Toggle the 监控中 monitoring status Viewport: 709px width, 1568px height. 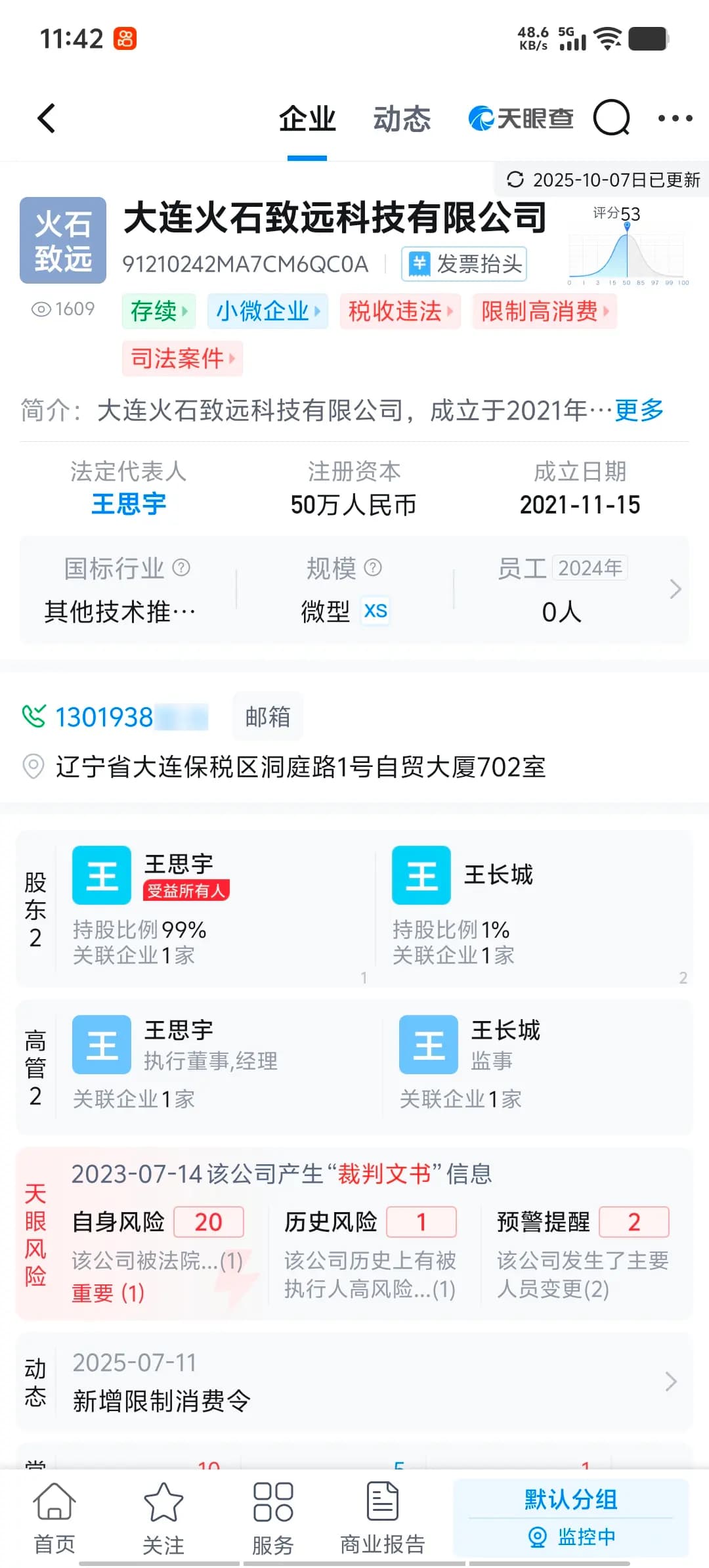(x=574, y=1536)
